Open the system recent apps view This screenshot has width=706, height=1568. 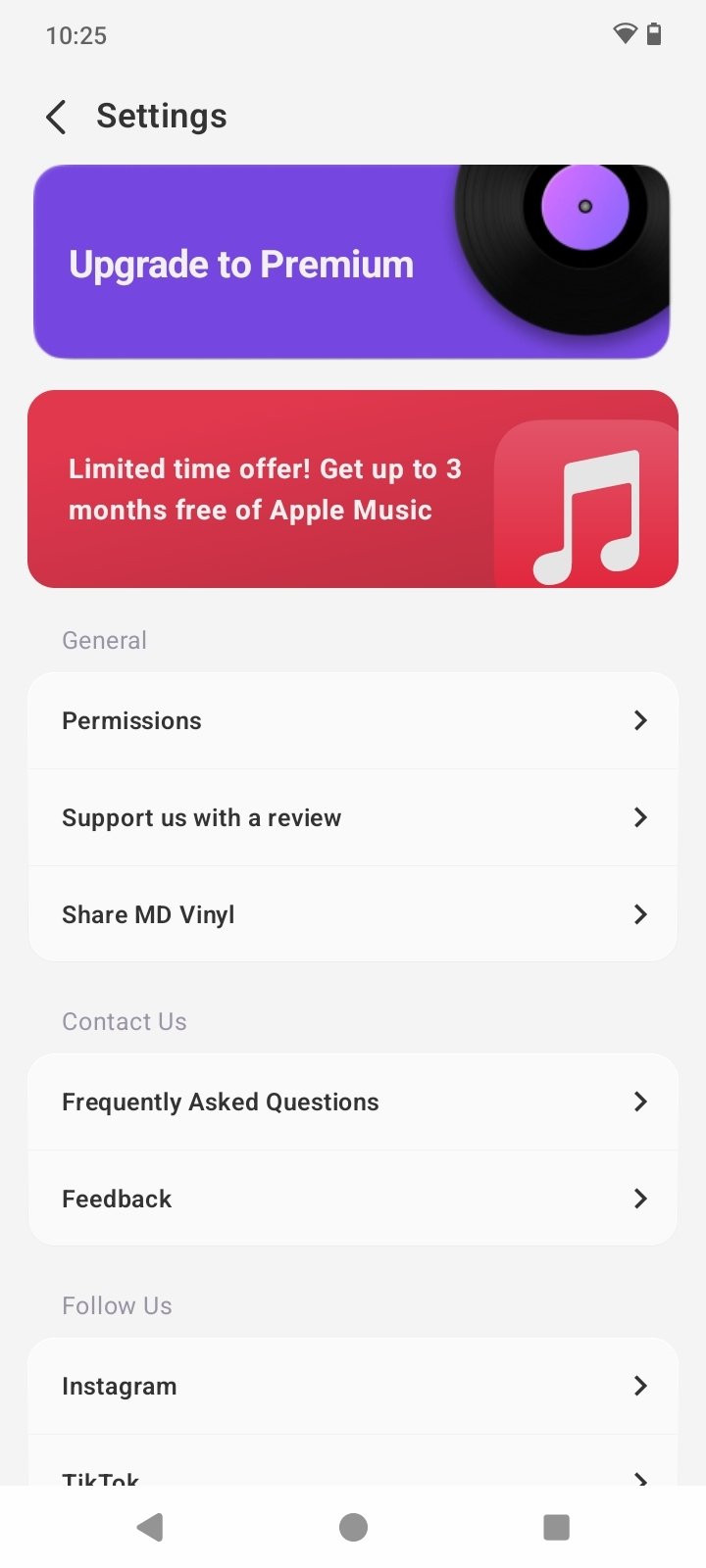(556, 1527)
